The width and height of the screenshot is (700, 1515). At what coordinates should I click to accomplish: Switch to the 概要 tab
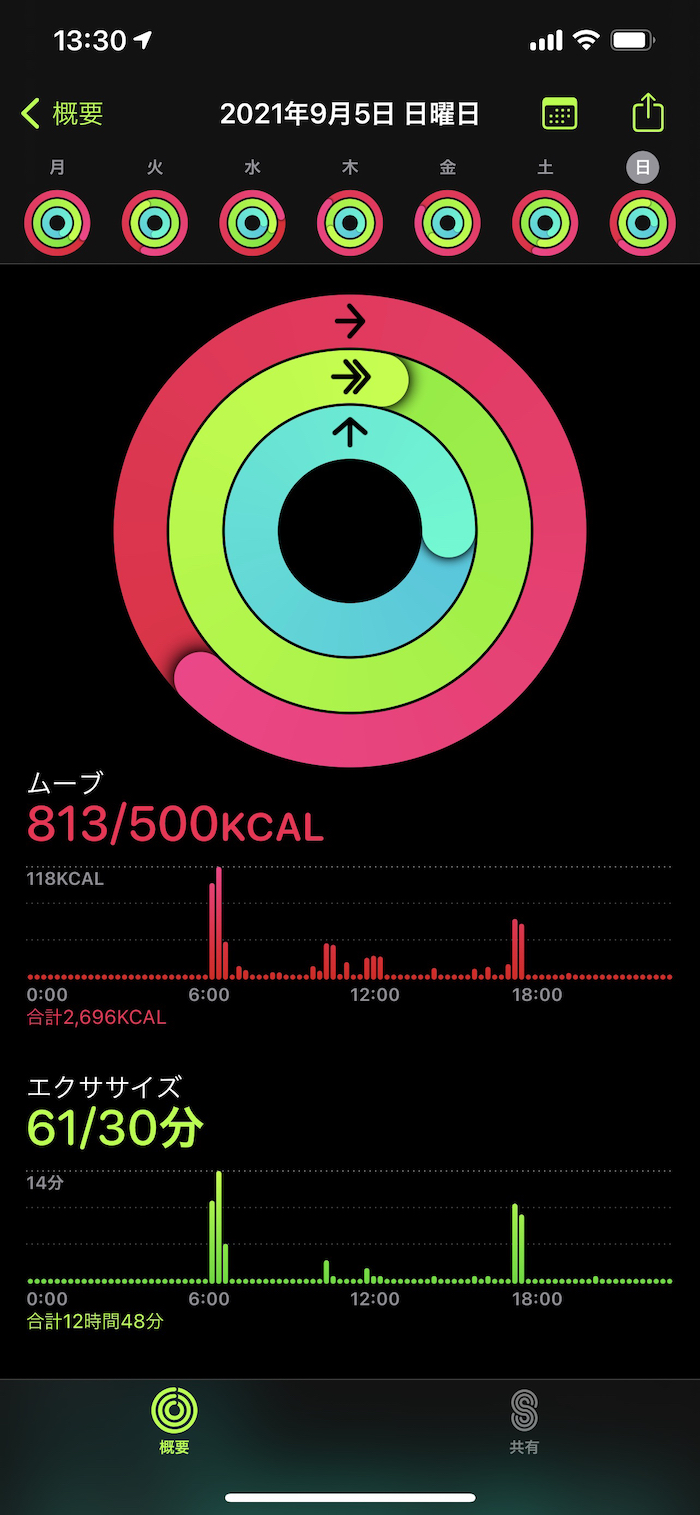coord(174,1421)
